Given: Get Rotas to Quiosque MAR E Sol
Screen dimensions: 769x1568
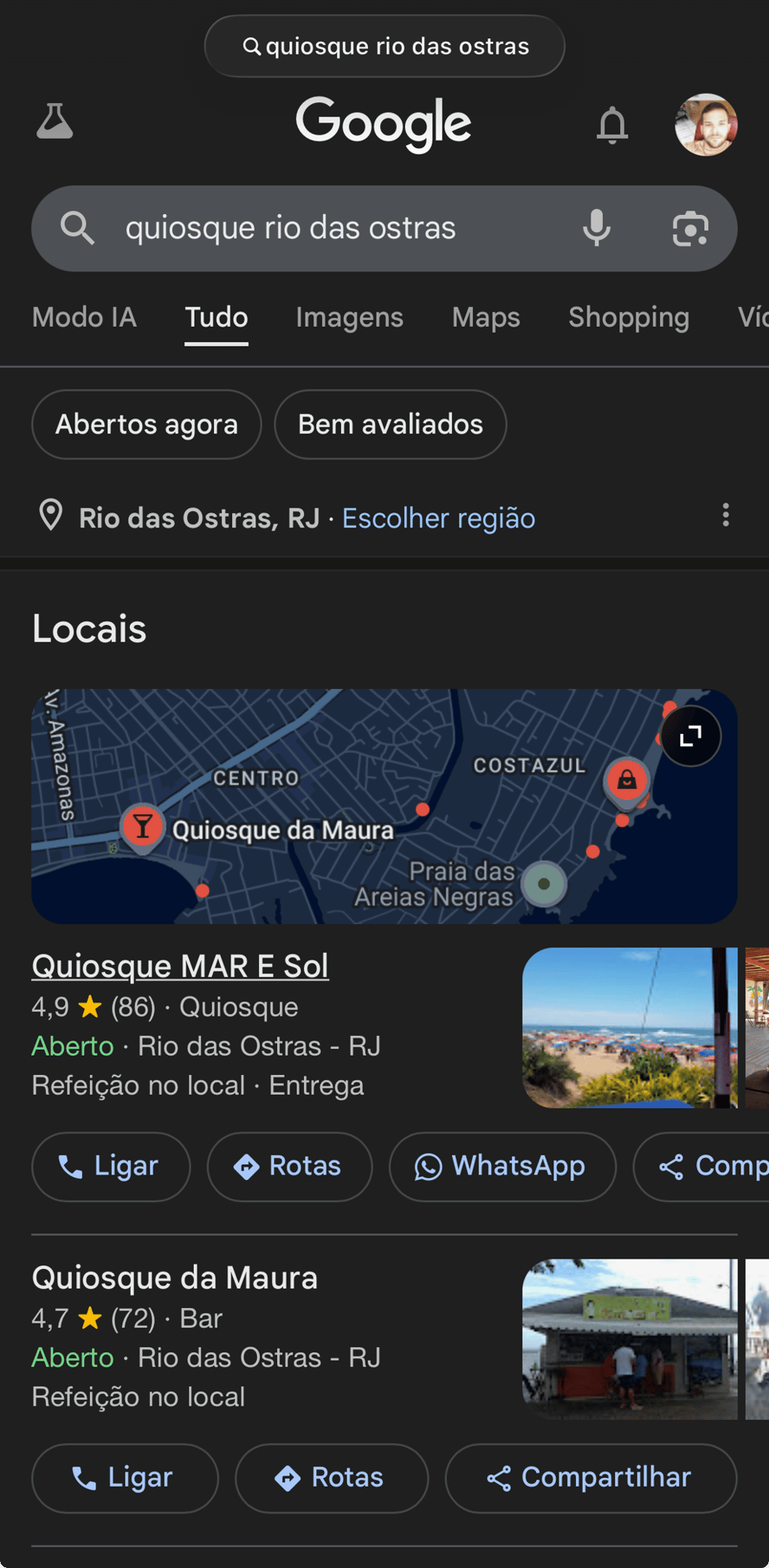Looking at the screenshot, I should tap(289, 1167).
